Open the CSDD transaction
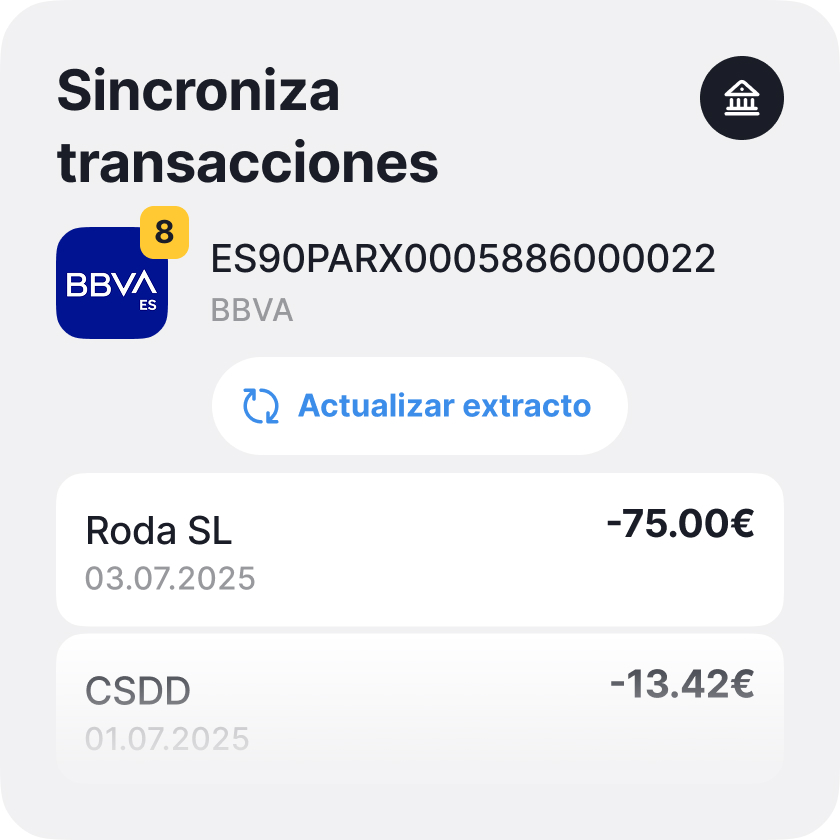The height and width of the screenshot is (840, 840). (x=419, y=708)
